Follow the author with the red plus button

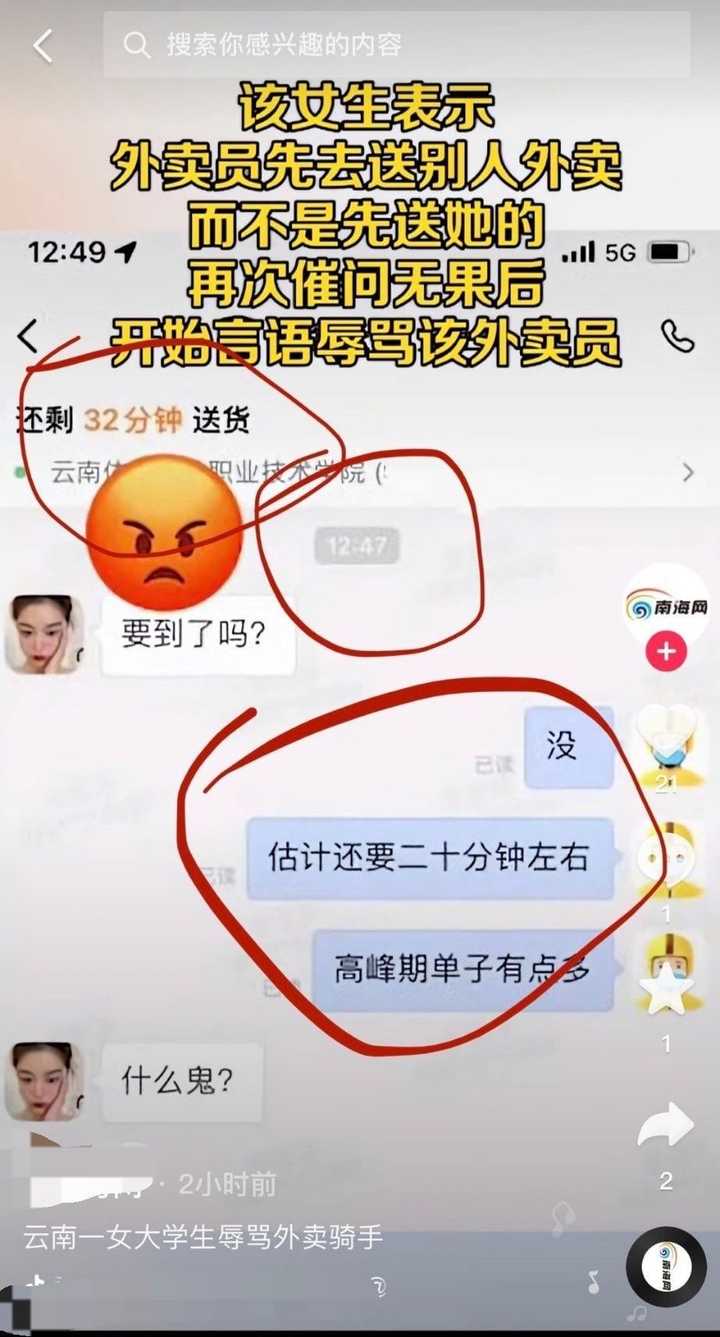[x=665, y=654]
